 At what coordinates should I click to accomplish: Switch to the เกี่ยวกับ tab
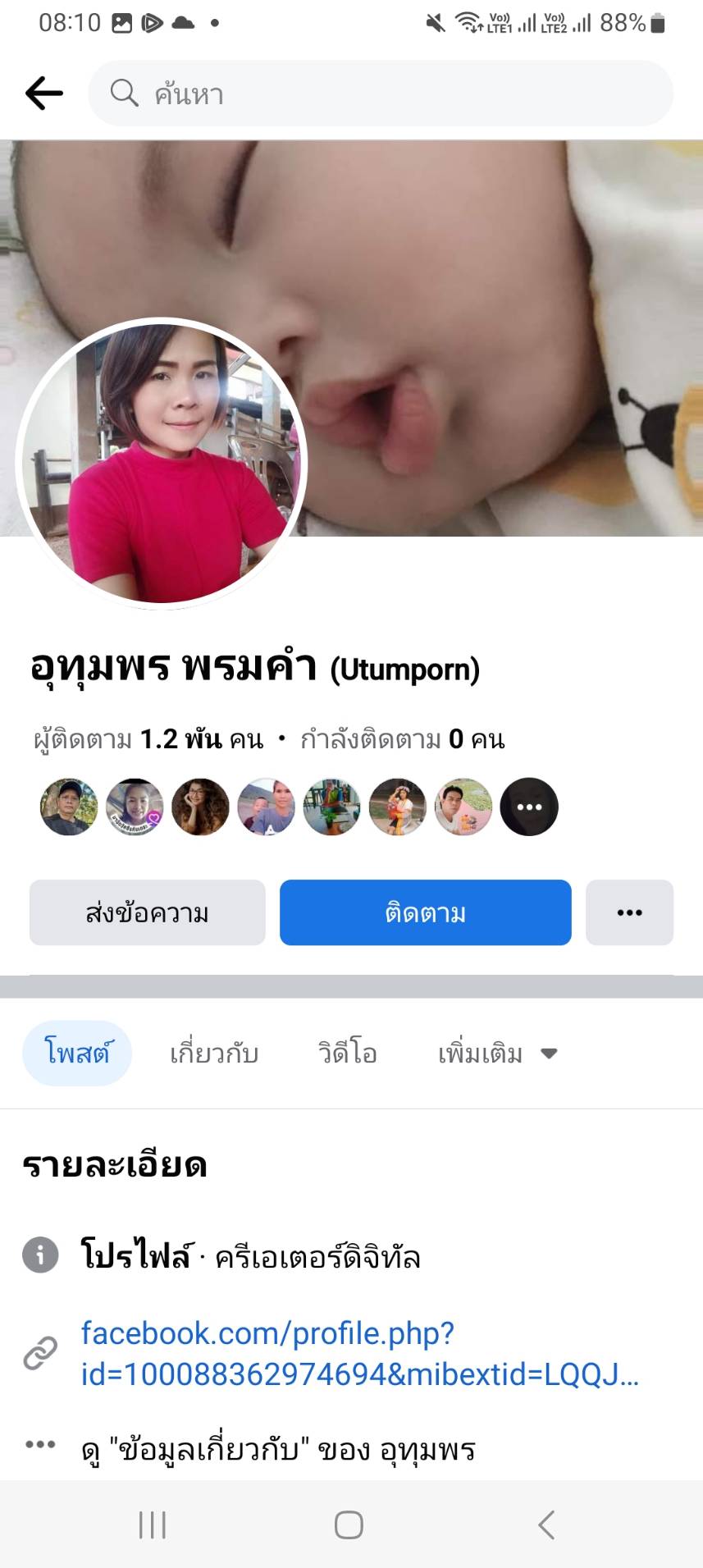[x=214, y=1053]
